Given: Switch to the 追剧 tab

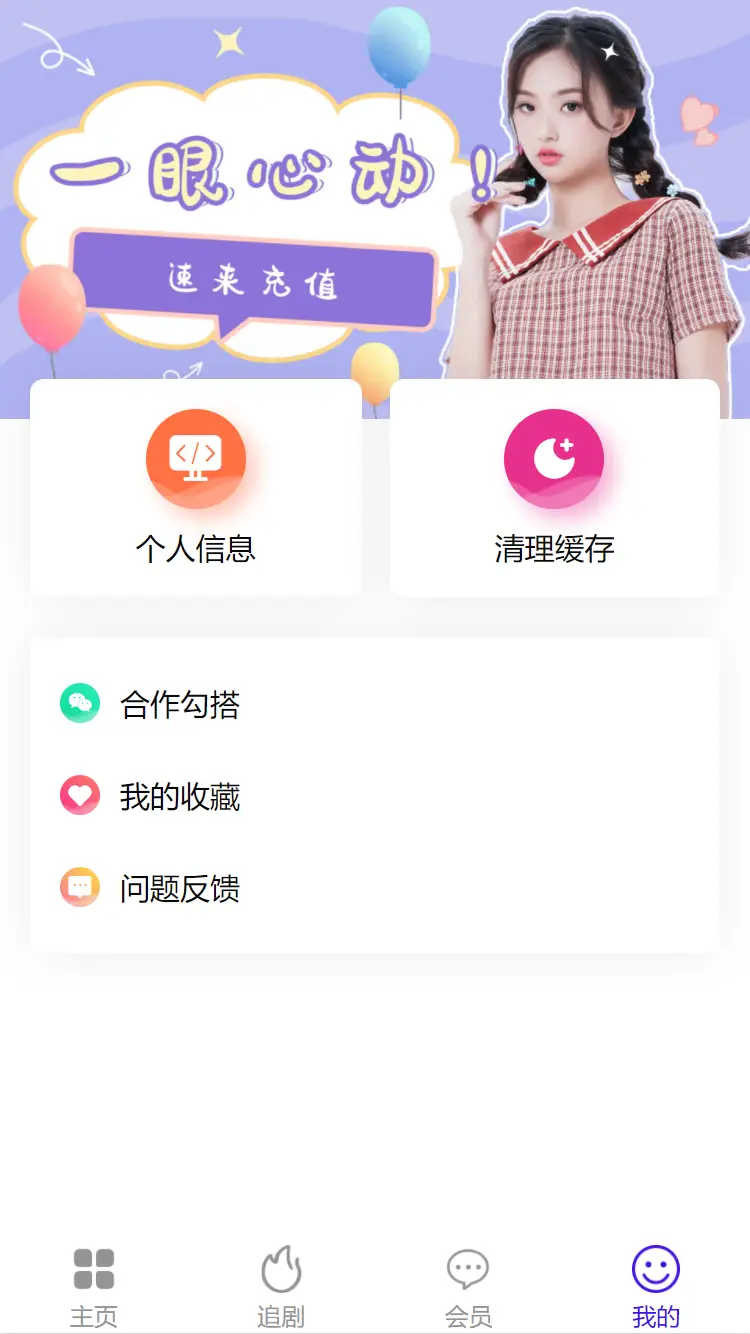Looking at the screenshot, I should pos(281,1286).
